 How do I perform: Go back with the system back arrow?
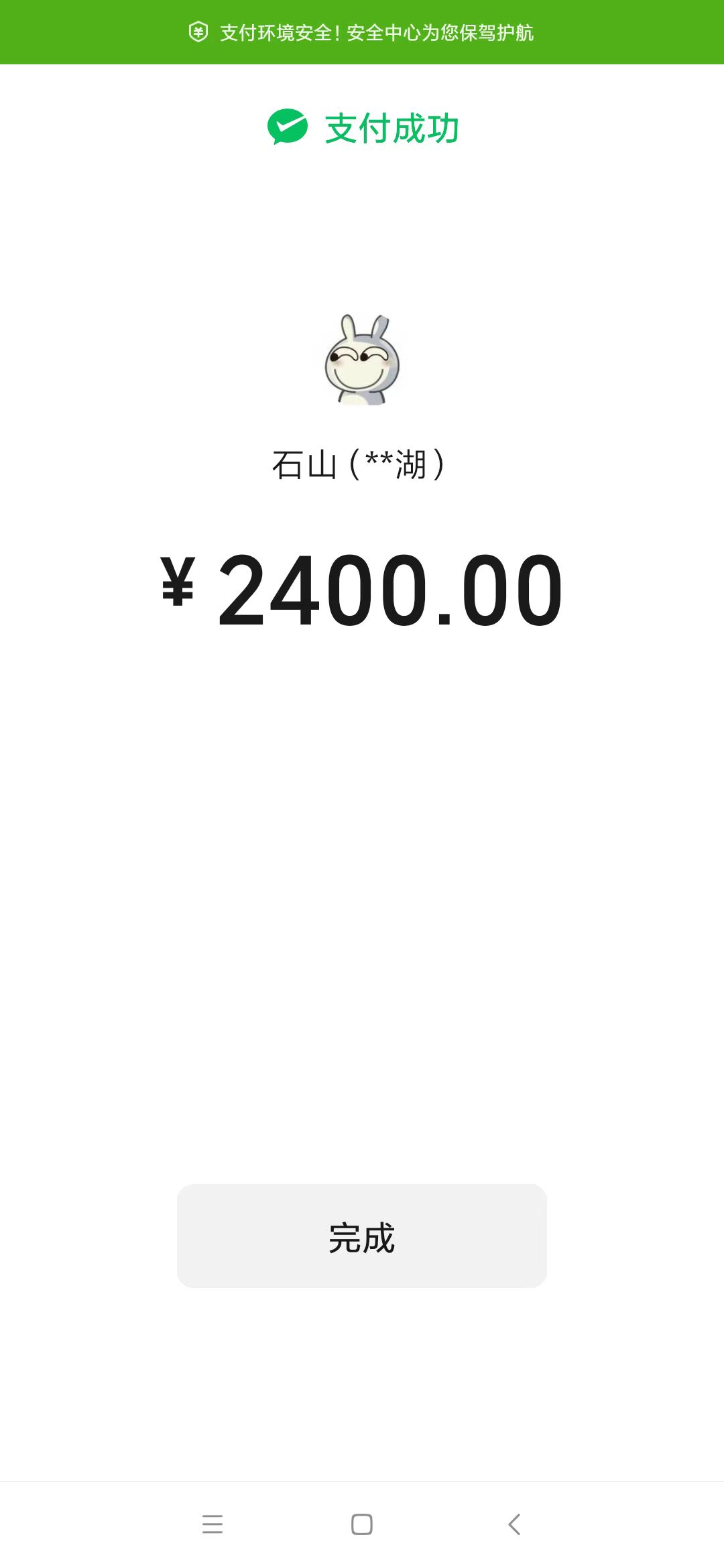(x=514, y=1524)
